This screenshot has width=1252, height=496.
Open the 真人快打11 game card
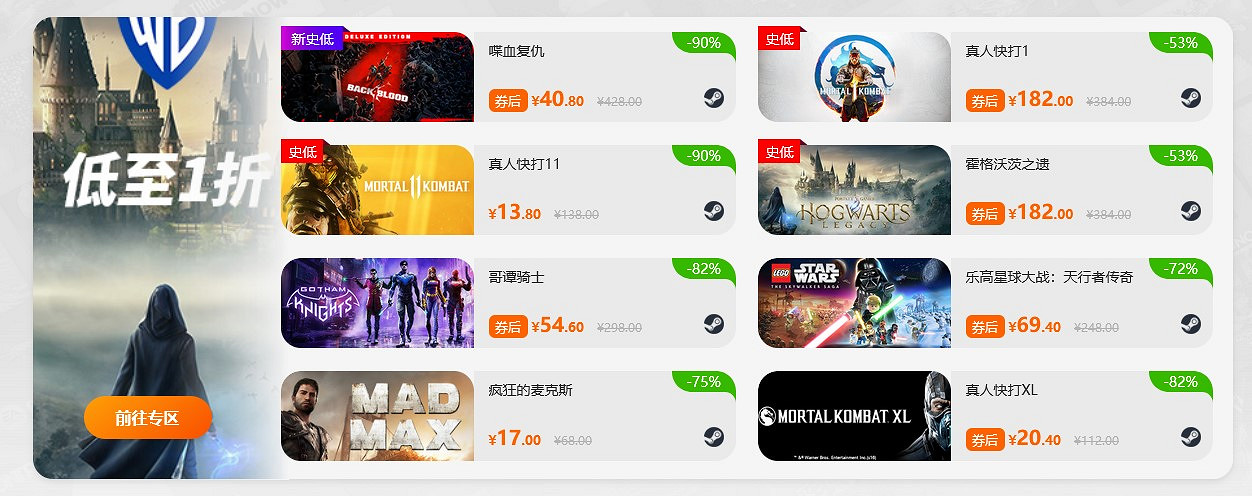pyautogui.click(x=507, y=189)
